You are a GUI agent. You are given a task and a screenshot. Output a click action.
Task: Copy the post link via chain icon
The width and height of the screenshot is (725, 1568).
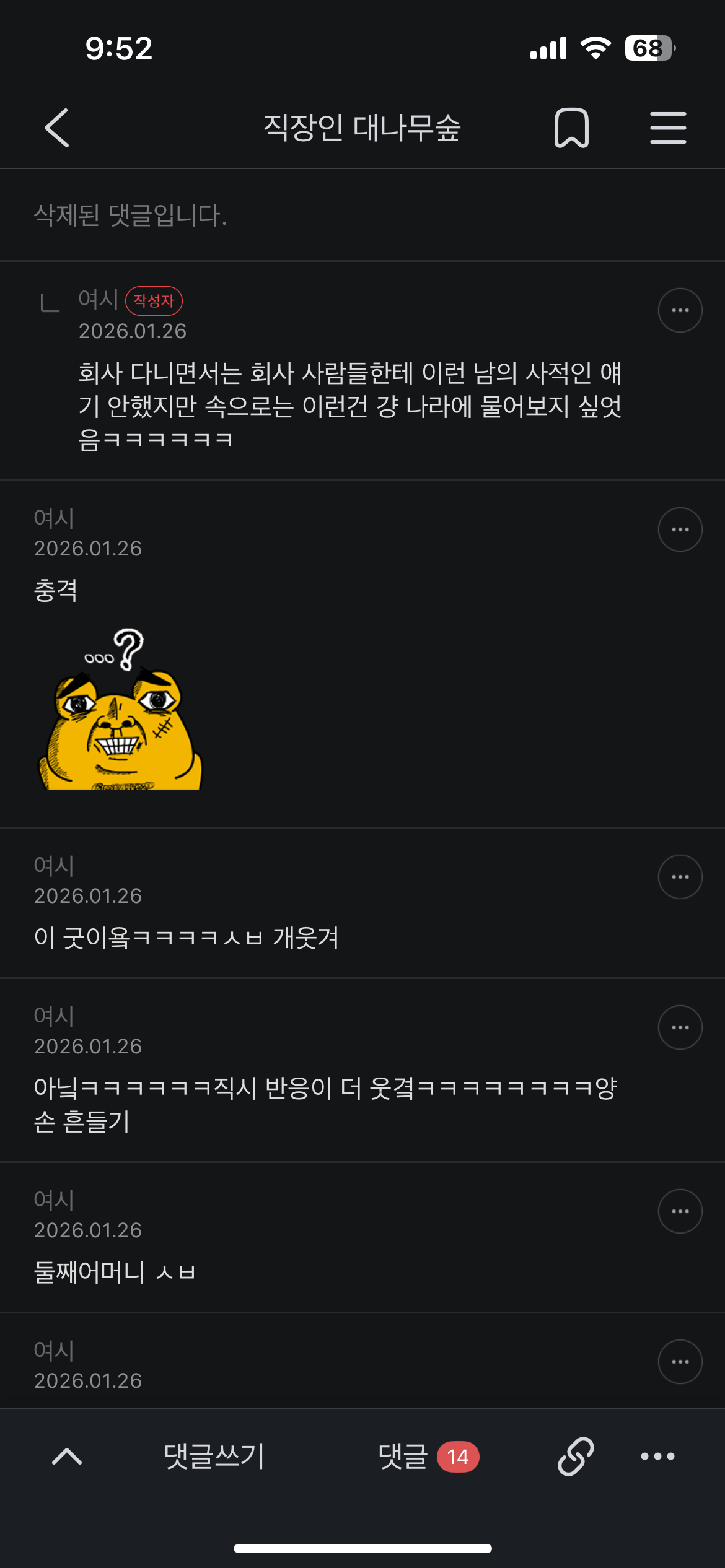(576, 1457)
